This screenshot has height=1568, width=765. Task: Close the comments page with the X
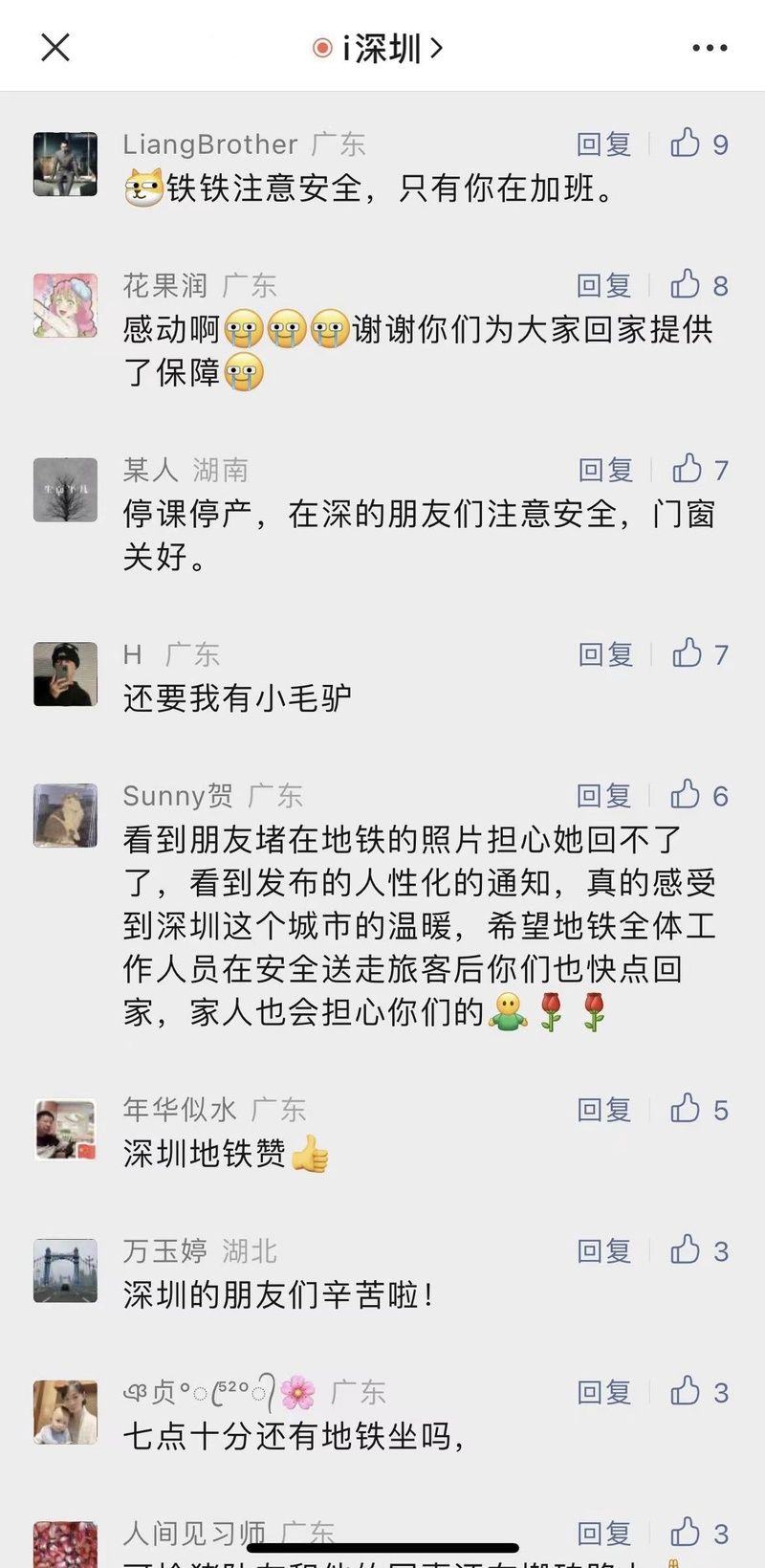pyautogui.click(x=55, y=47)
